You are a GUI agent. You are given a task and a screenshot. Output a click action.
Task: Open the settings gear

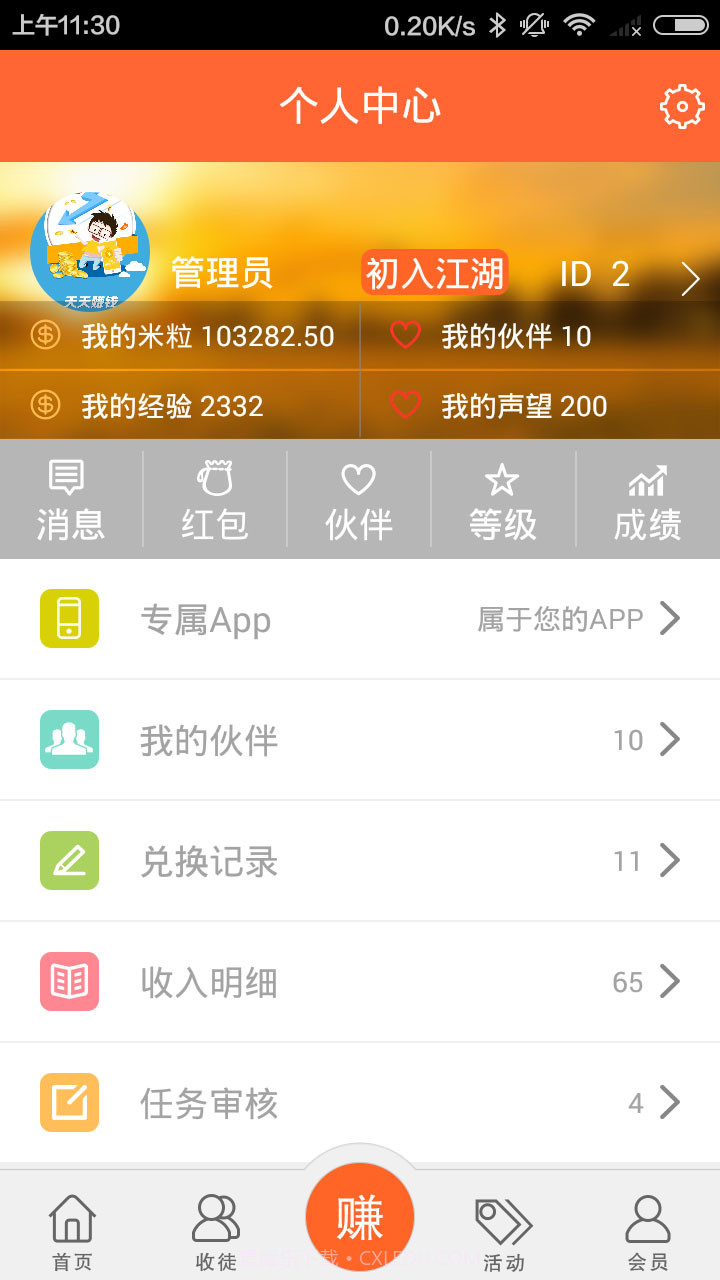point(681,105)
